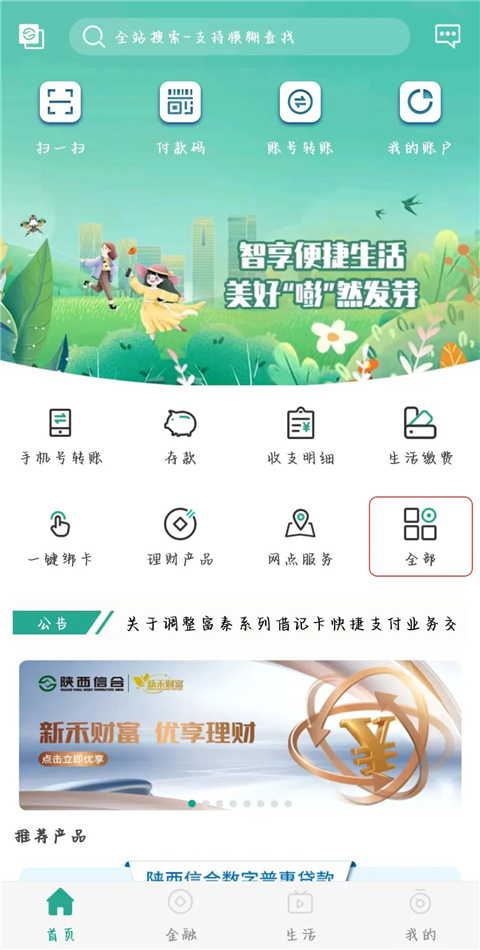Open 全部 all services
This screenshot has height=950, width=480.
(x=421, y=536)
